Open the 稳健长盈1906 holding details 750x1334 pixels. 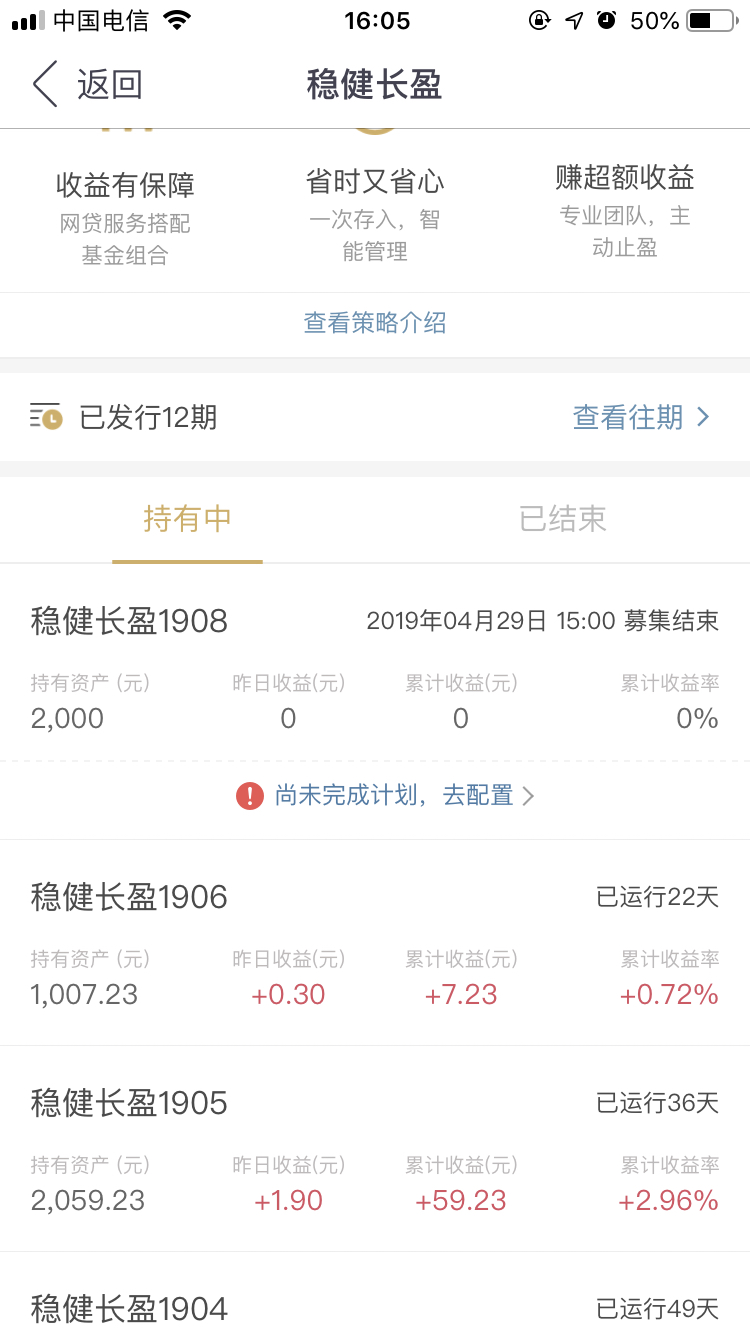[x=375, y=943]
